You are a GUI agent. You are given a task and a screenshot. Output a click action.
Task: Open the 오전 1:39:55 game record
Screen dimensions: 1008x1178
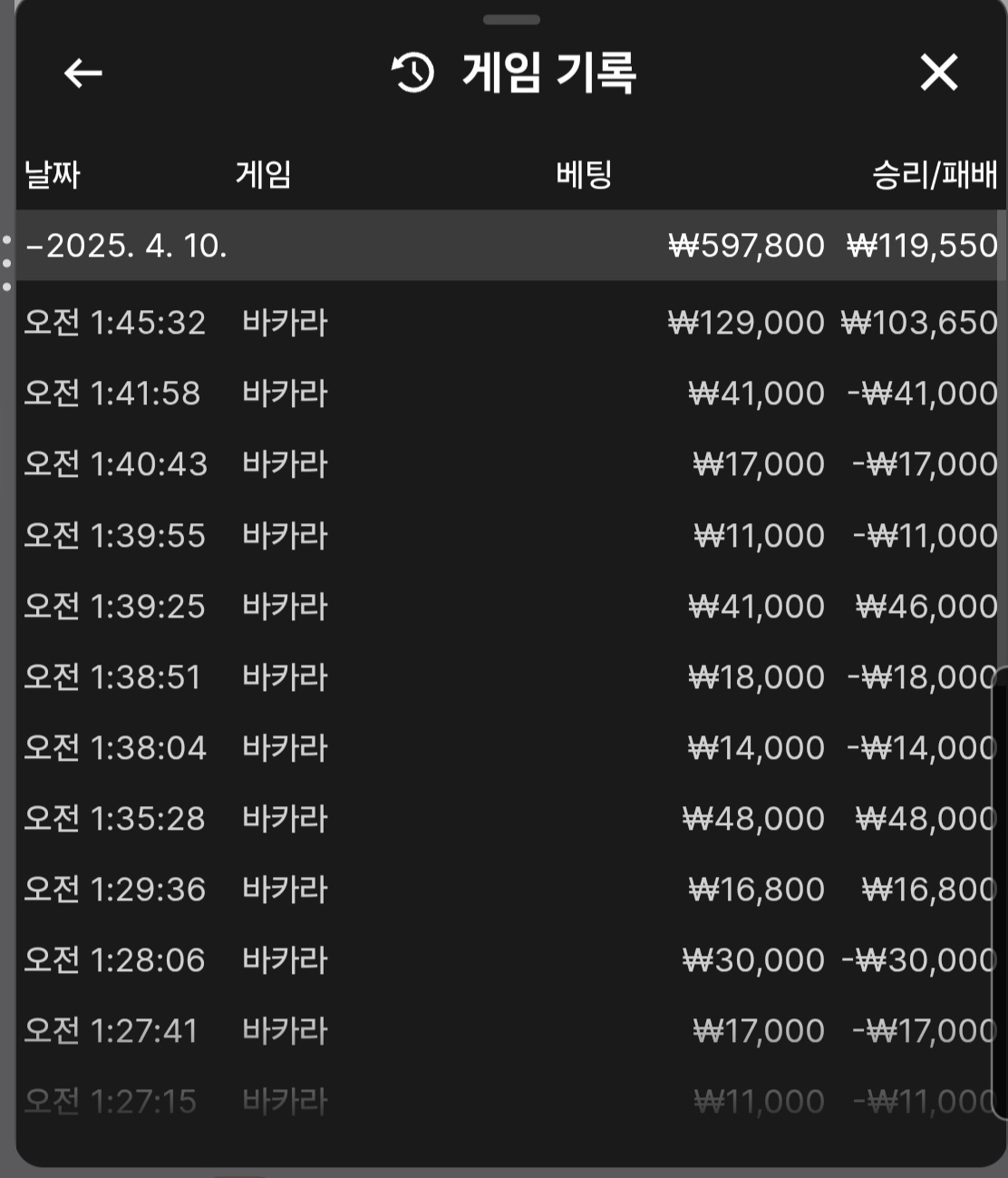pyautogui.click(x=508, y=535)
